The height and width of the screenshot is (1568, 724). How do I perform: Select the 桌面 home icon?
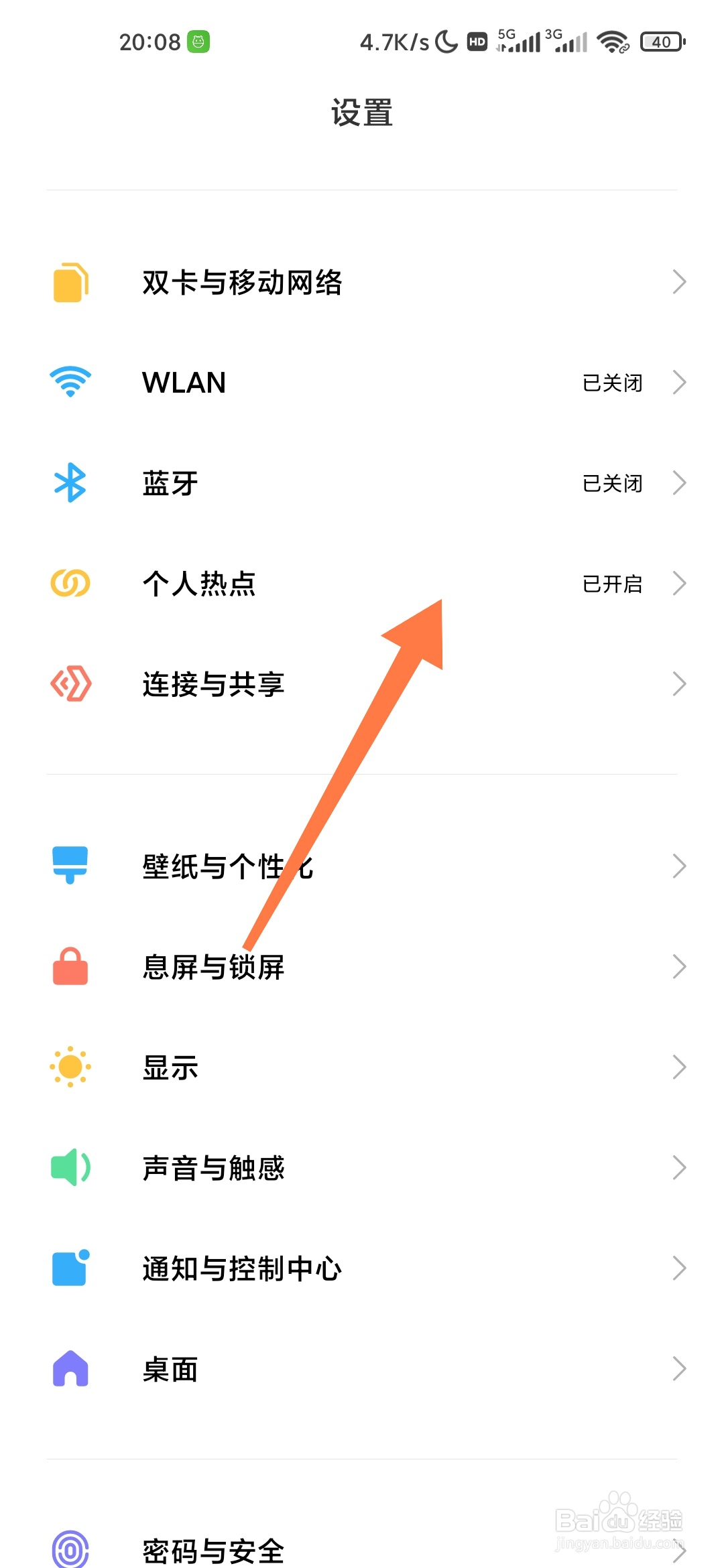click(x=70, y=1368)
